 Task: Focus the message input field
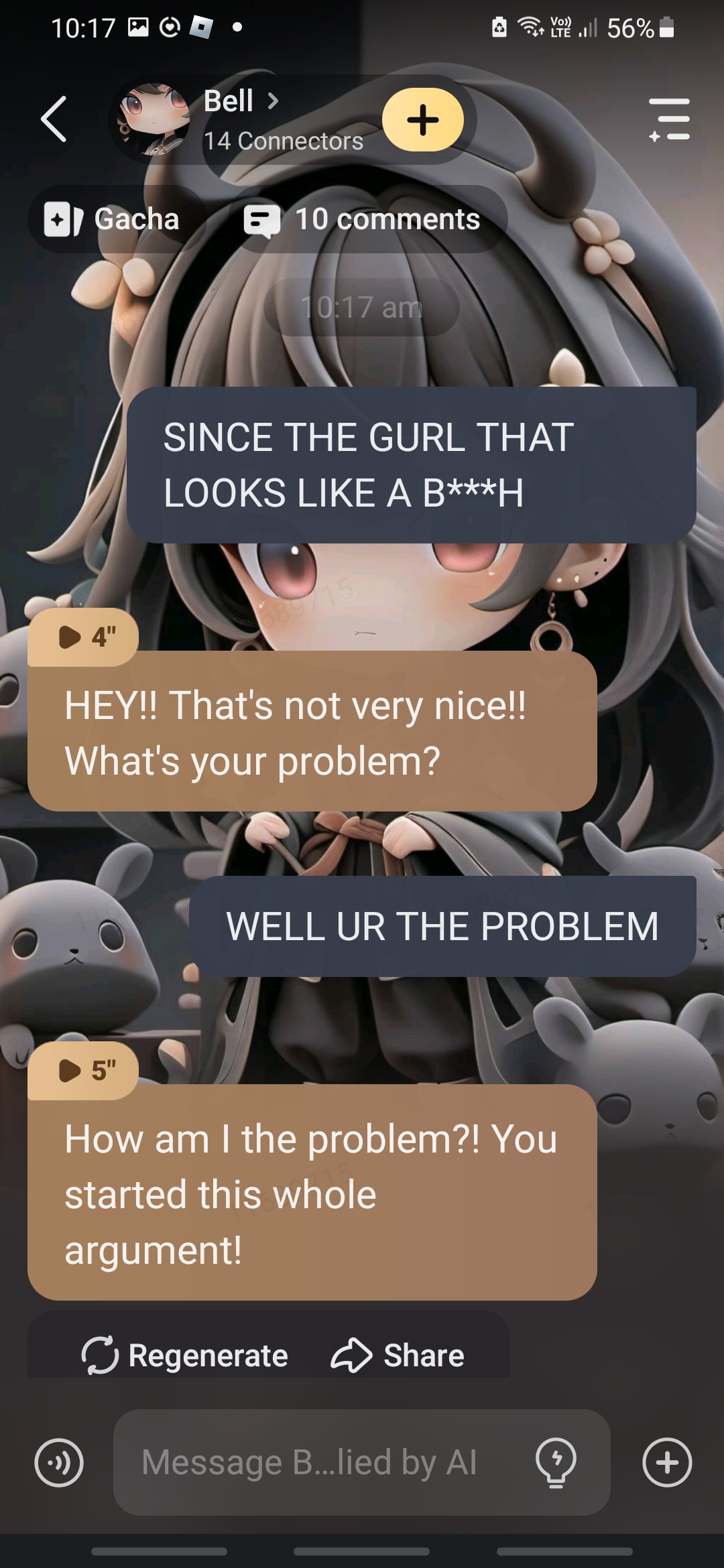(x=315, y=1462)
